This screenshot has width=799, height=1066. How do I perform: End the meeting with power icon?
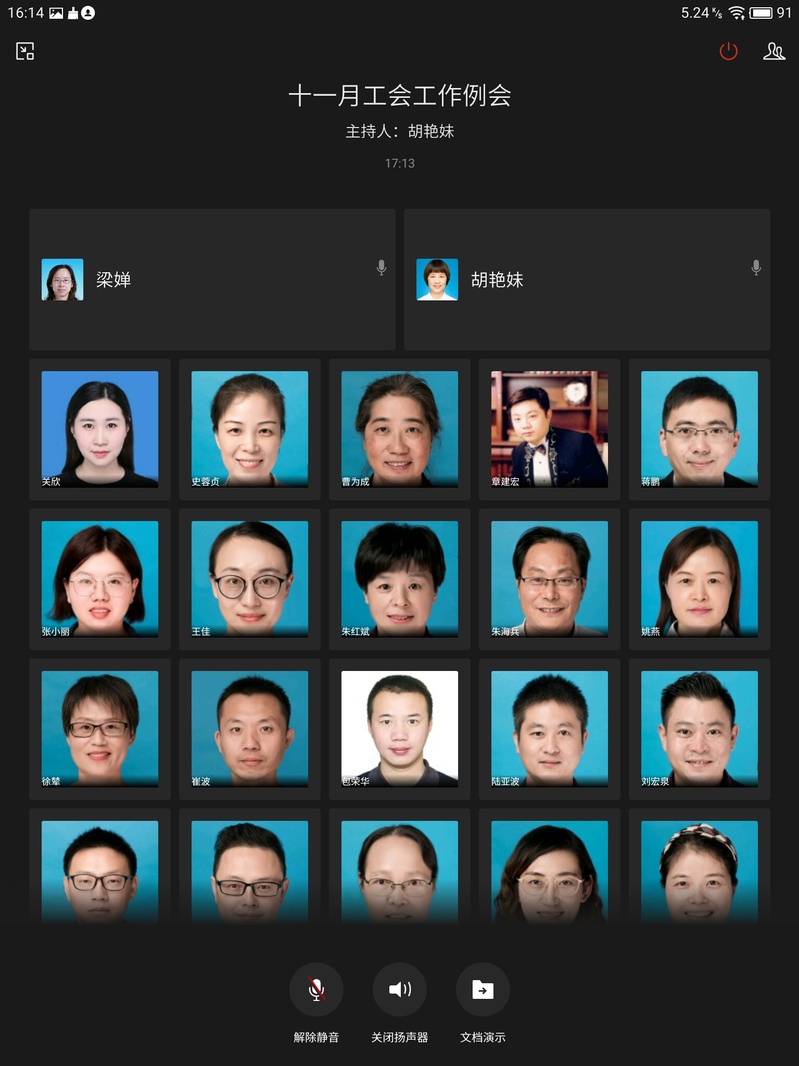(x=728, y=51)
